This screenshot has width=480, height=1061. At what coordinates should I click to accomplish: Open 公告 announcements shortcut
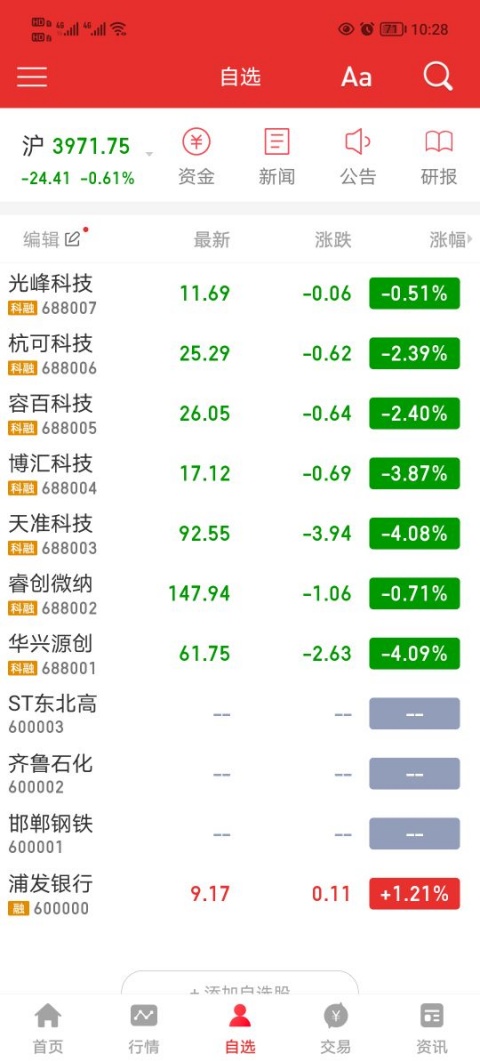click(x=358, y=158)
